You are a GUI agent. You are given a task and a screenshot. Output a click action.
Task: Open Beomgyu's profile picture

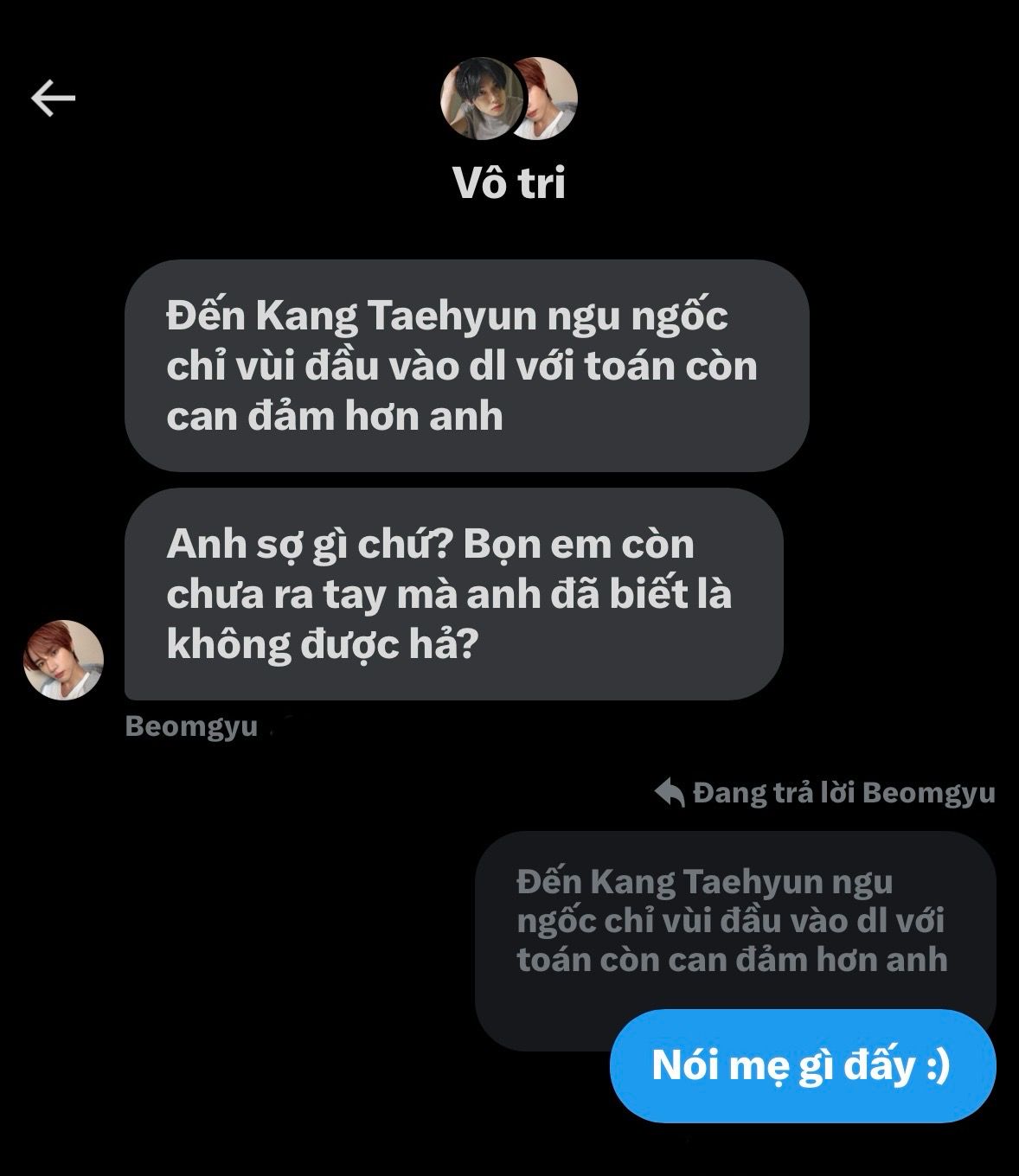click(63, 660)
